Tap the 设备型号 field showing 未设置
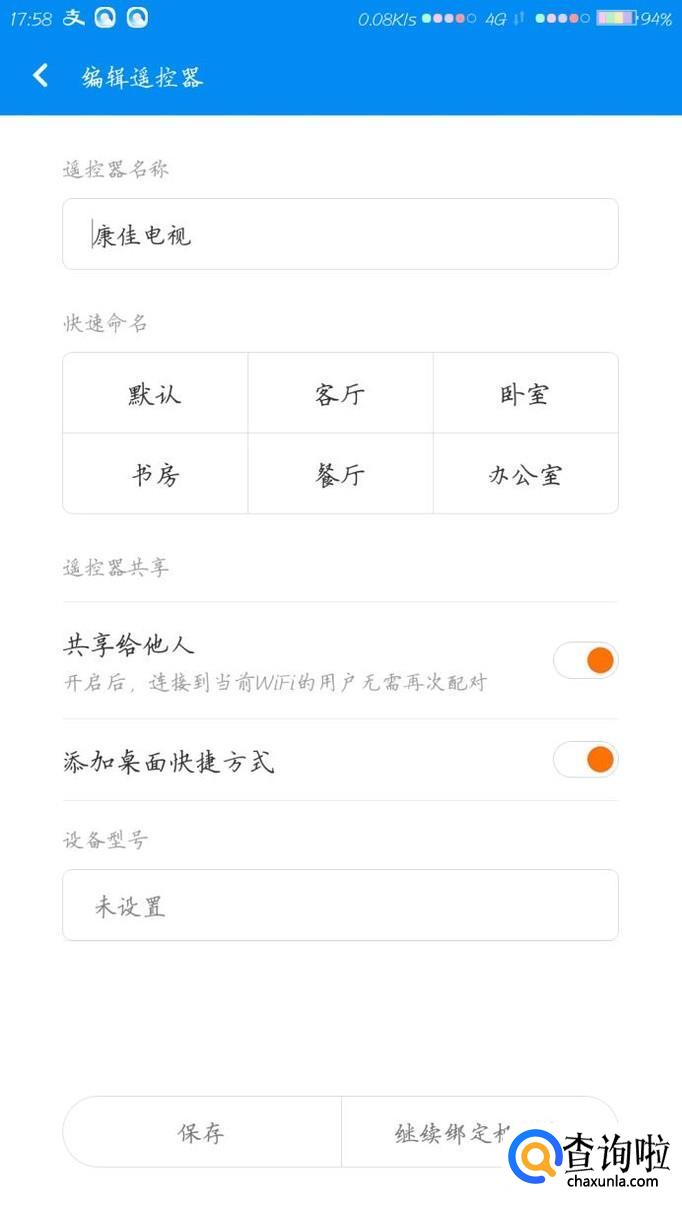 click(x=340, y=906)
